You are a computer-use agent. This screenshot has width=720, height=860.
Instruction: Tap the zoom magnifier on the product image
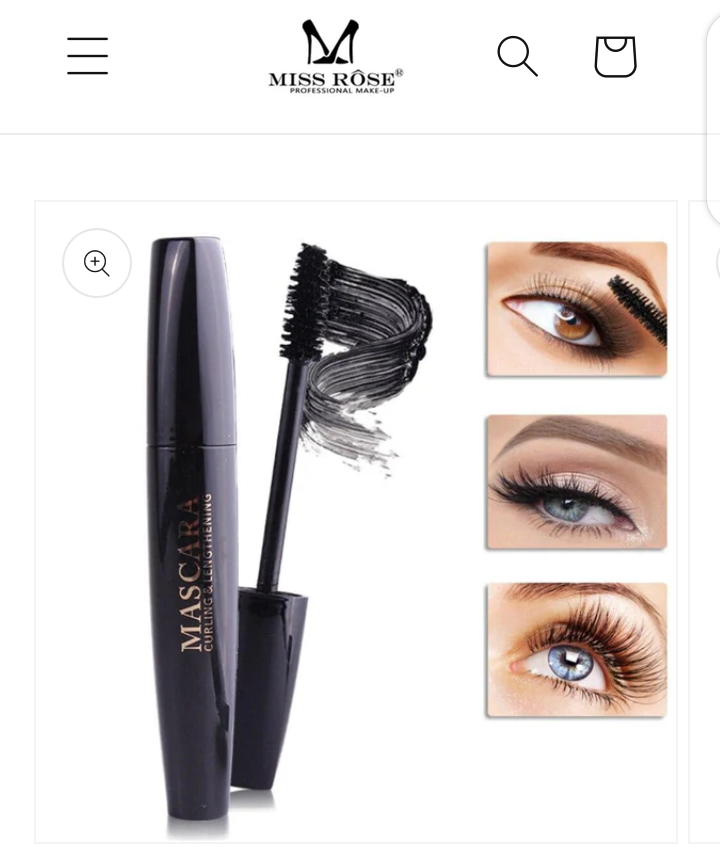(x=97, y=263)
